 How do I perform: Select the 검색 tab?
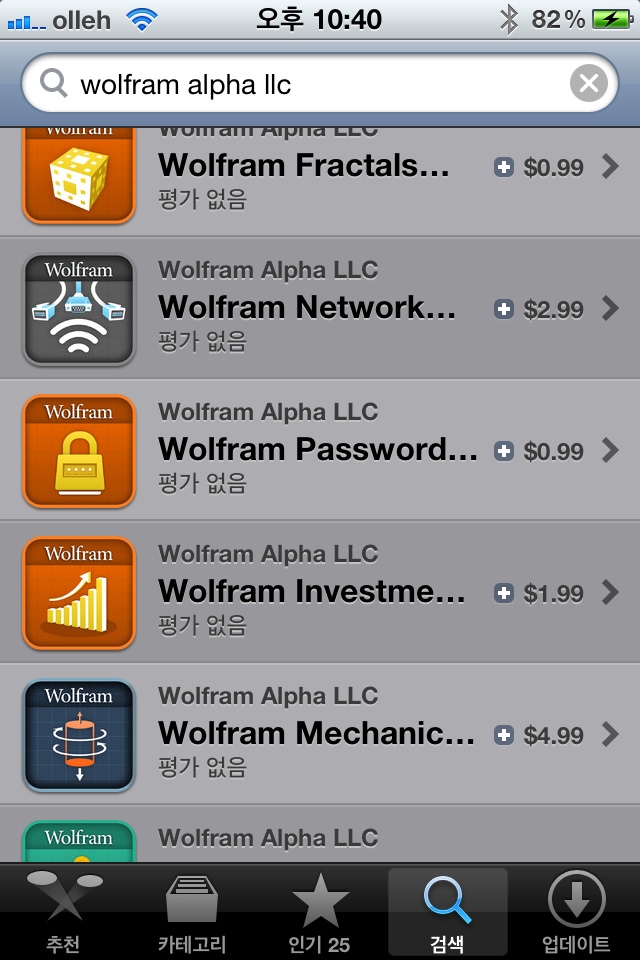[447, 912]
